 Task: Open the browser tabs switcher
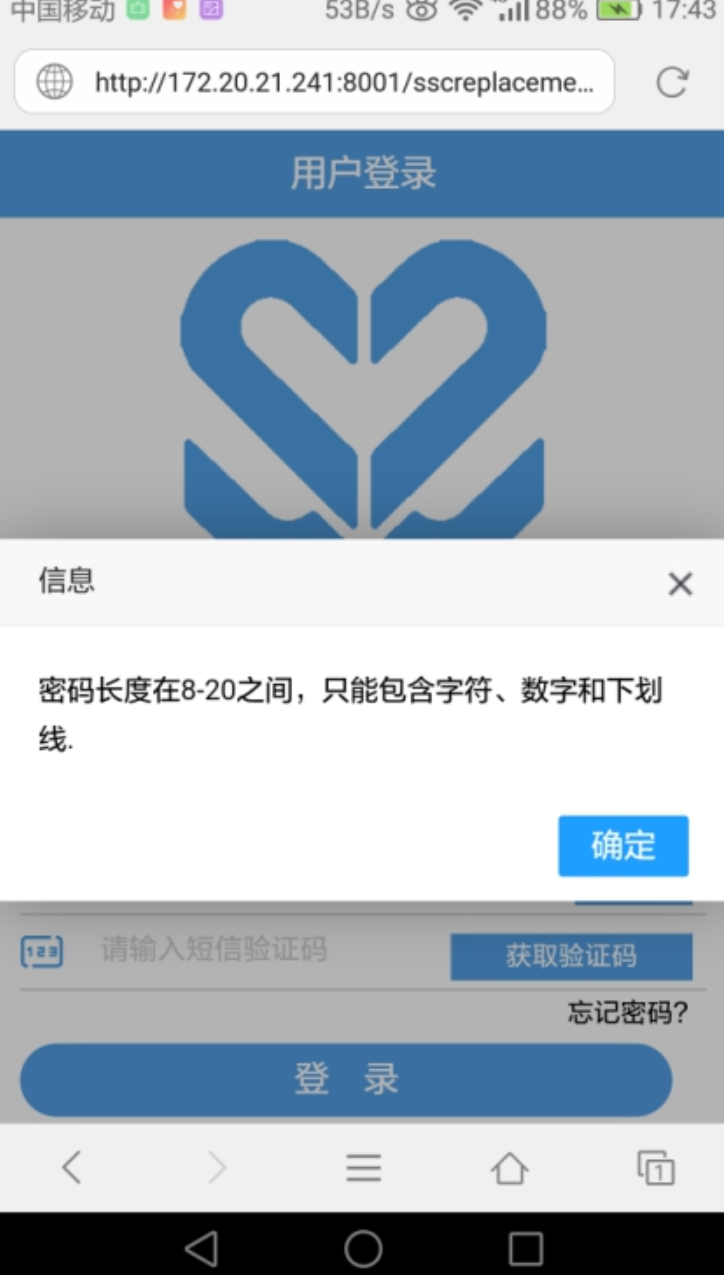(x=656, y=1167)
